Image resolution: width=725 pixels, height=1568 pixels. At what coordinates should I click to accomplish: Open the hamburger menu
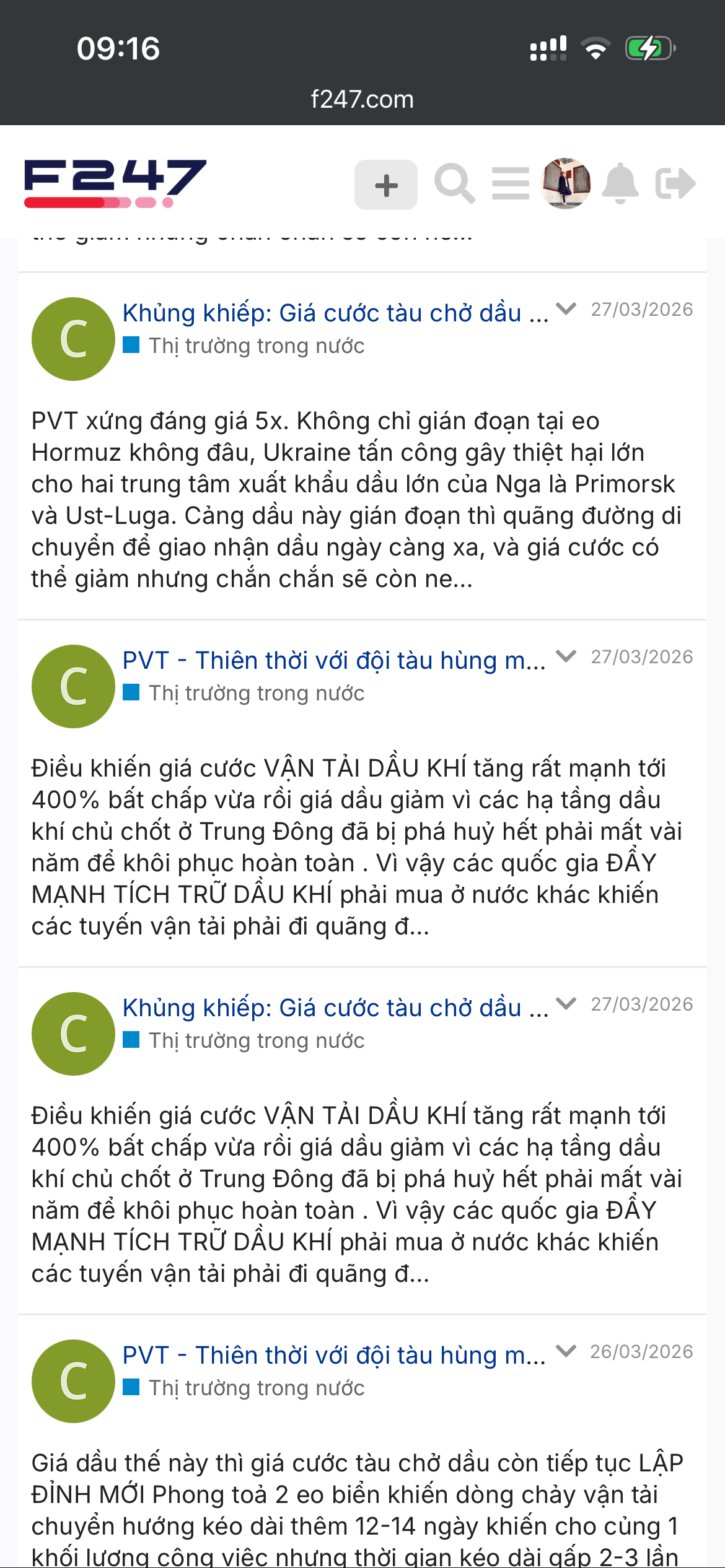click(x=511, y=184)
